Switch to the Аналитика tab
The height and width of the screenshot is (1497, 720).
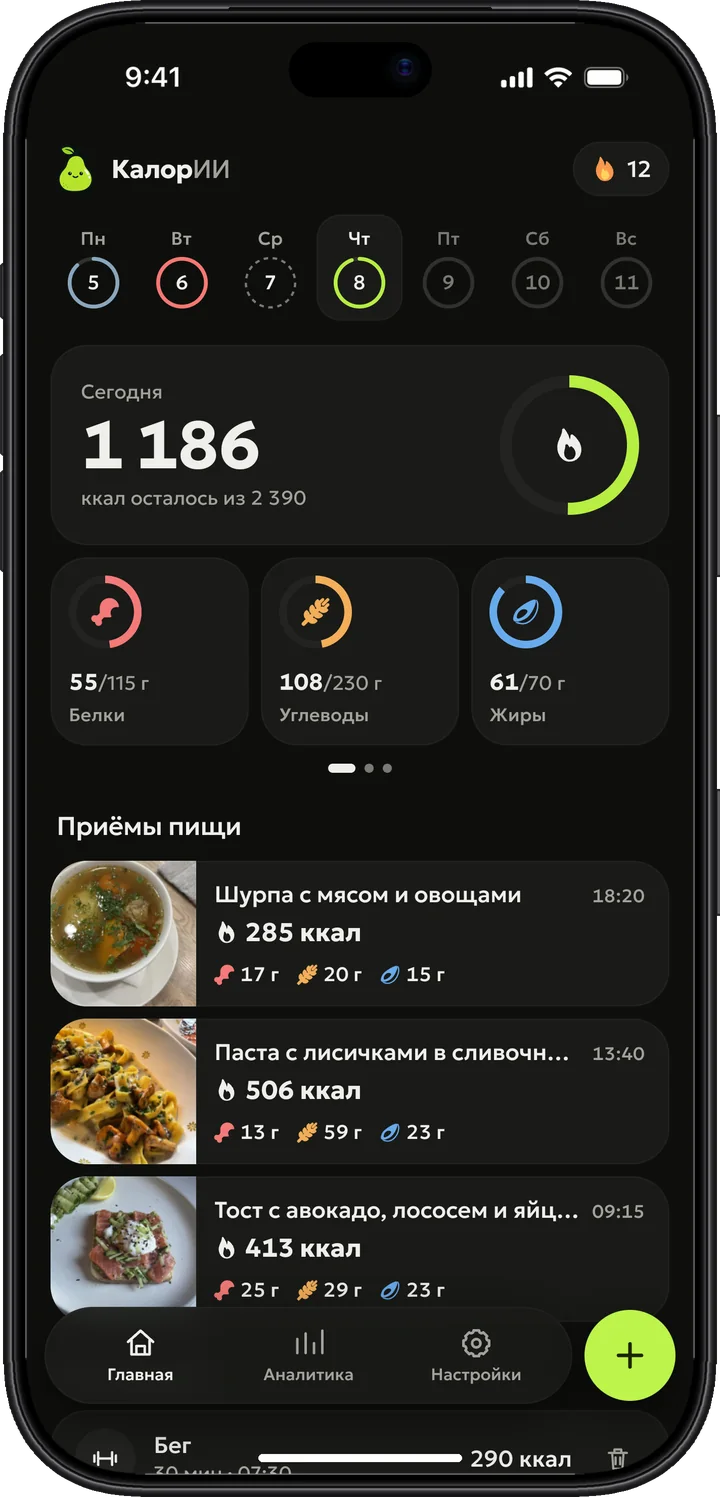coord(308,1356)
